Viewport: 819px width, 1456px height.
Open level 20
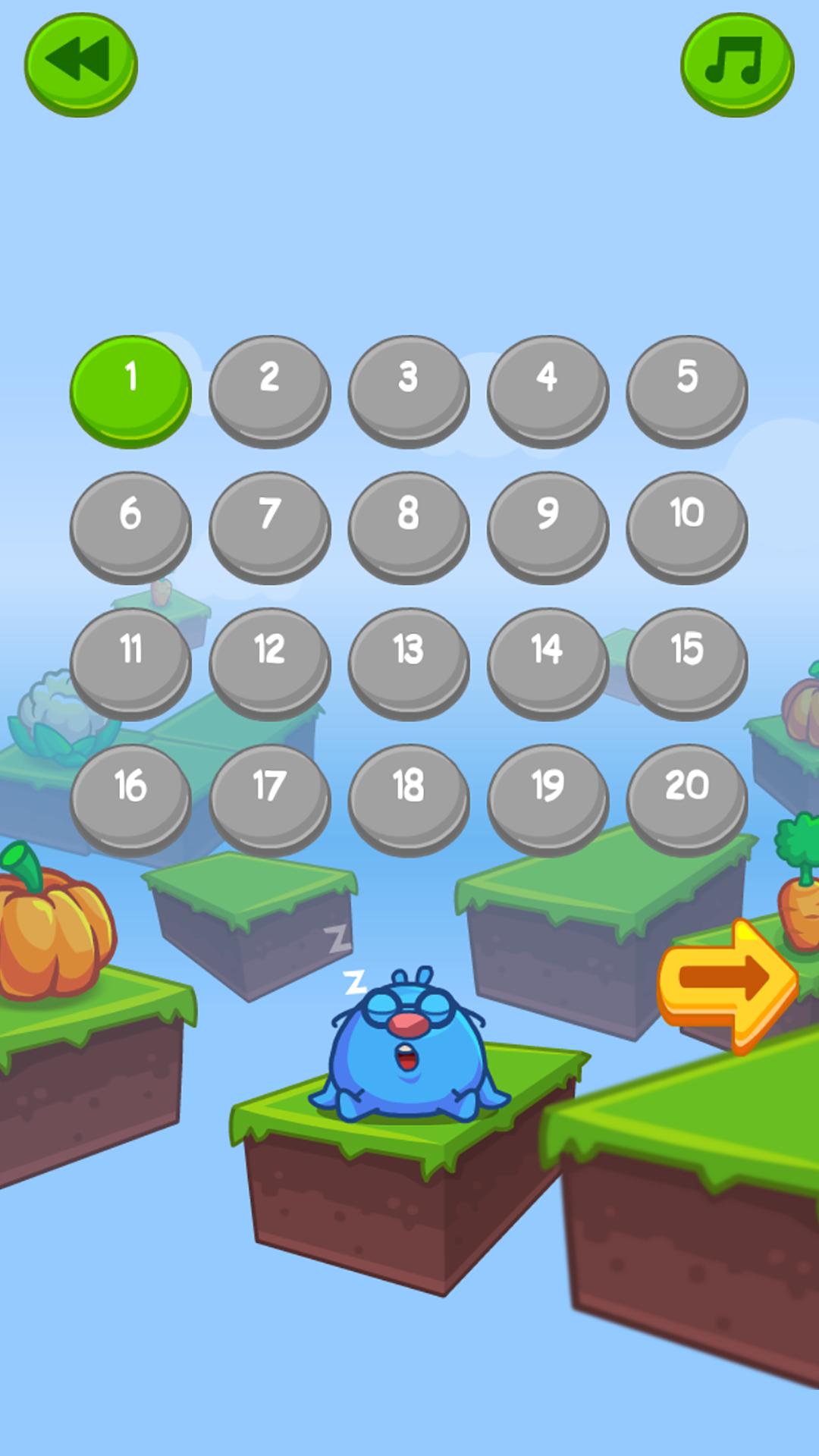(686, 798)
